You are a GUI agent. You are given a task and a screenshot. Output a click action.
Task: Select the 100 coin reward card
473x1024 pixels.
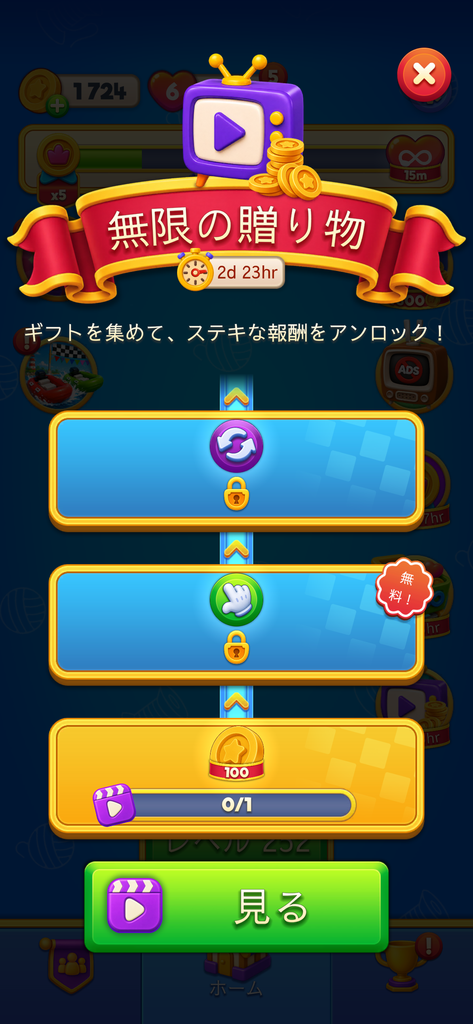coord(236,778)
